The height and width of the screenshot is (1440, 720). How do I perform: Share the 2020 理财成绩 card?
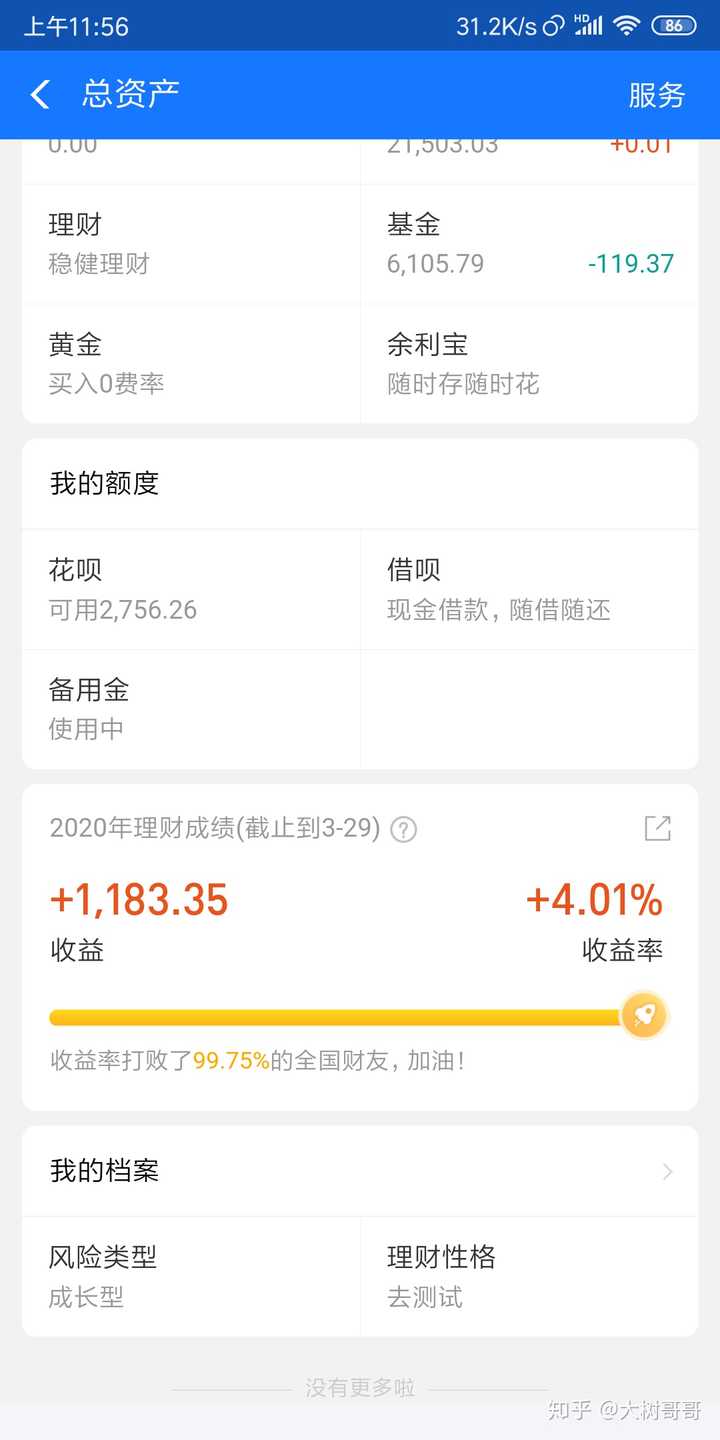point(657,828)
